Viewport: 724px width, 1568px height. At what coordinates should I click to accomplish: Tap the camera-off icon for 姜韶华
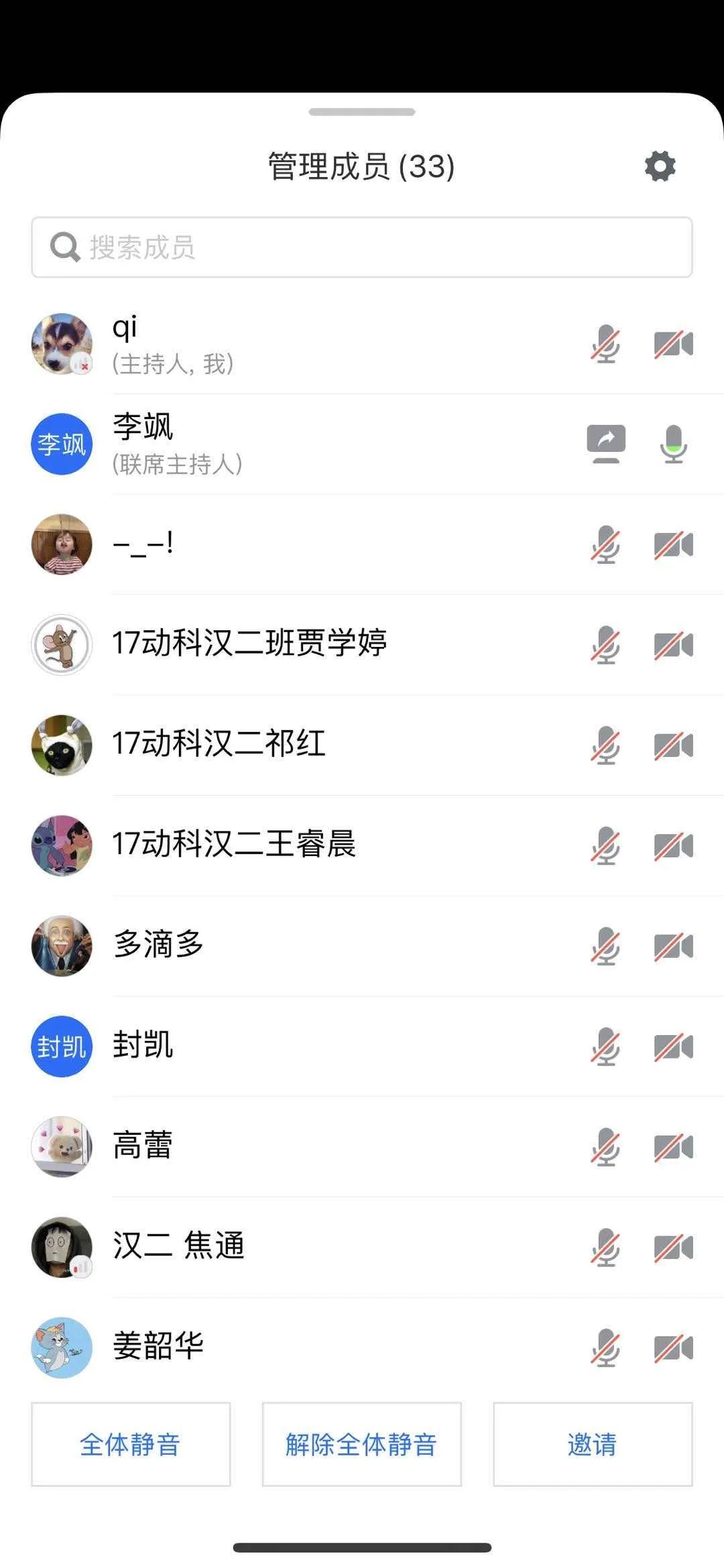pyautogui.click(x=673, y=1348)
